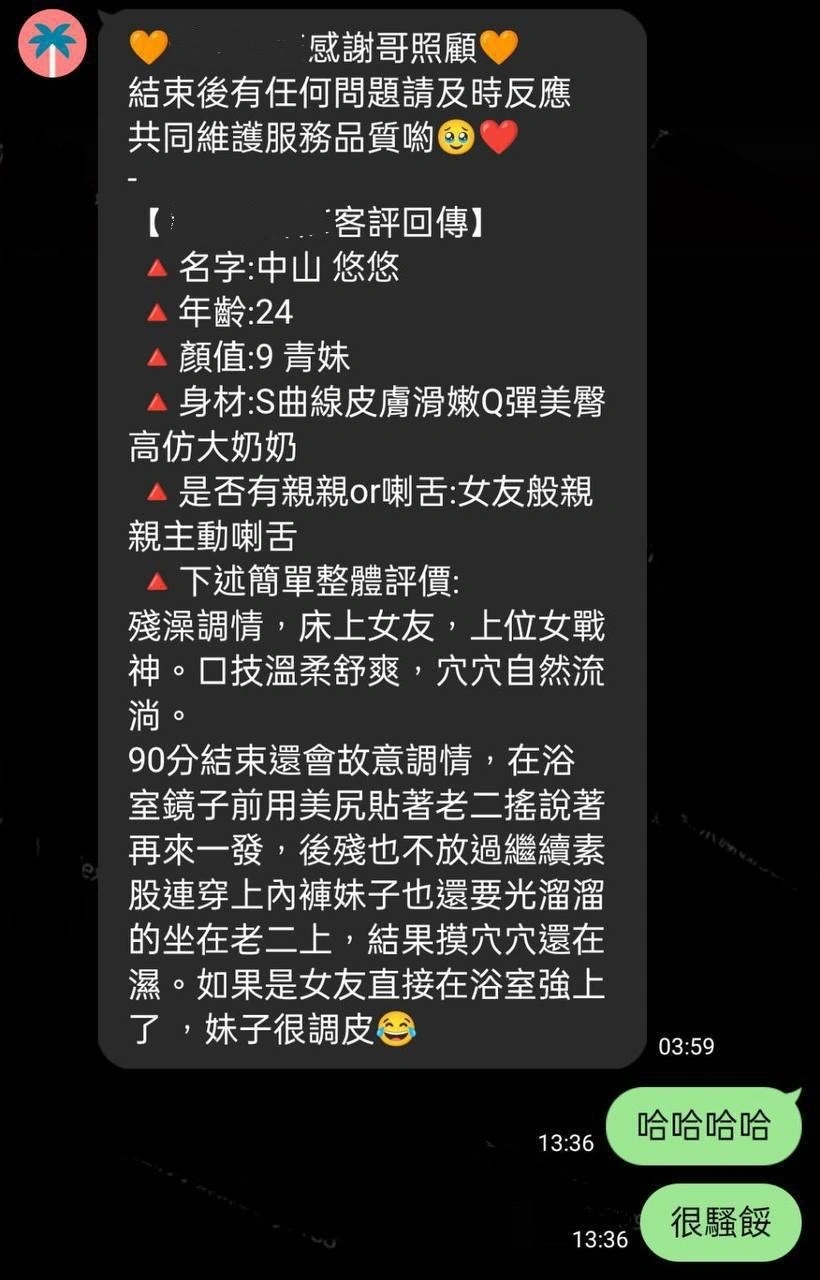This screenshot has width=820, height=1280.
Task: Open the palm tree avatar's profile
Action: [52, 45]
